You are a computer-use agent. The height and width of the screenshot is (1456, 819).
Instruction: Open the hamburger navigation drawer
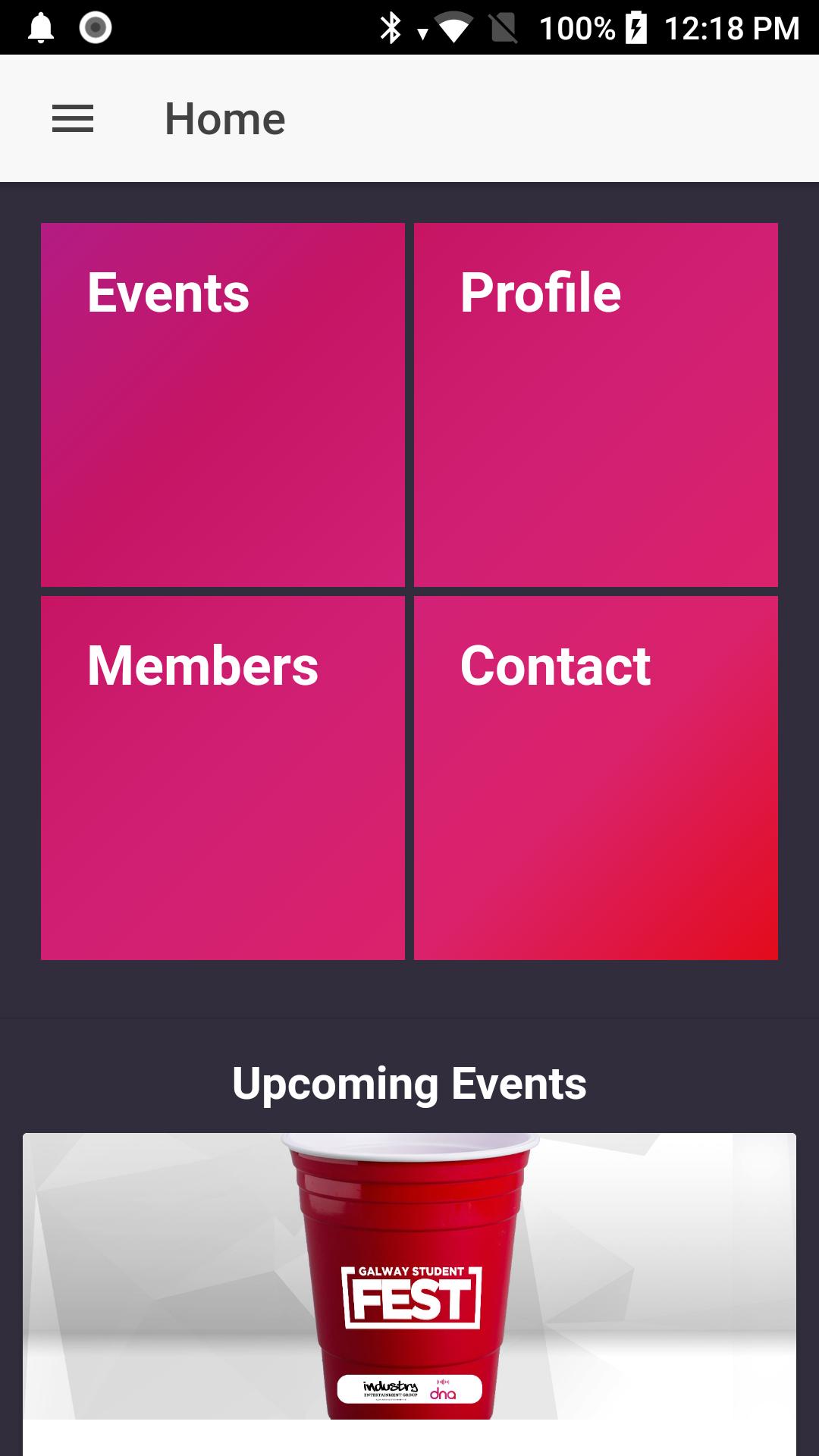pos(73,119)
